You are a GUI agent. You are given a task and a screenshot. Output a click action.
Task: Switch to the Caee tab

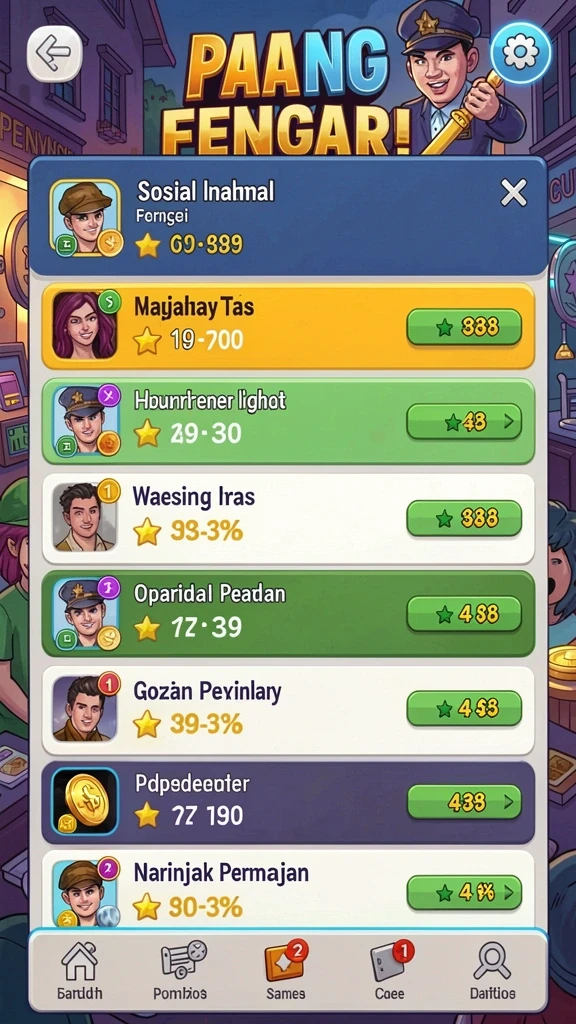[389, 969]
